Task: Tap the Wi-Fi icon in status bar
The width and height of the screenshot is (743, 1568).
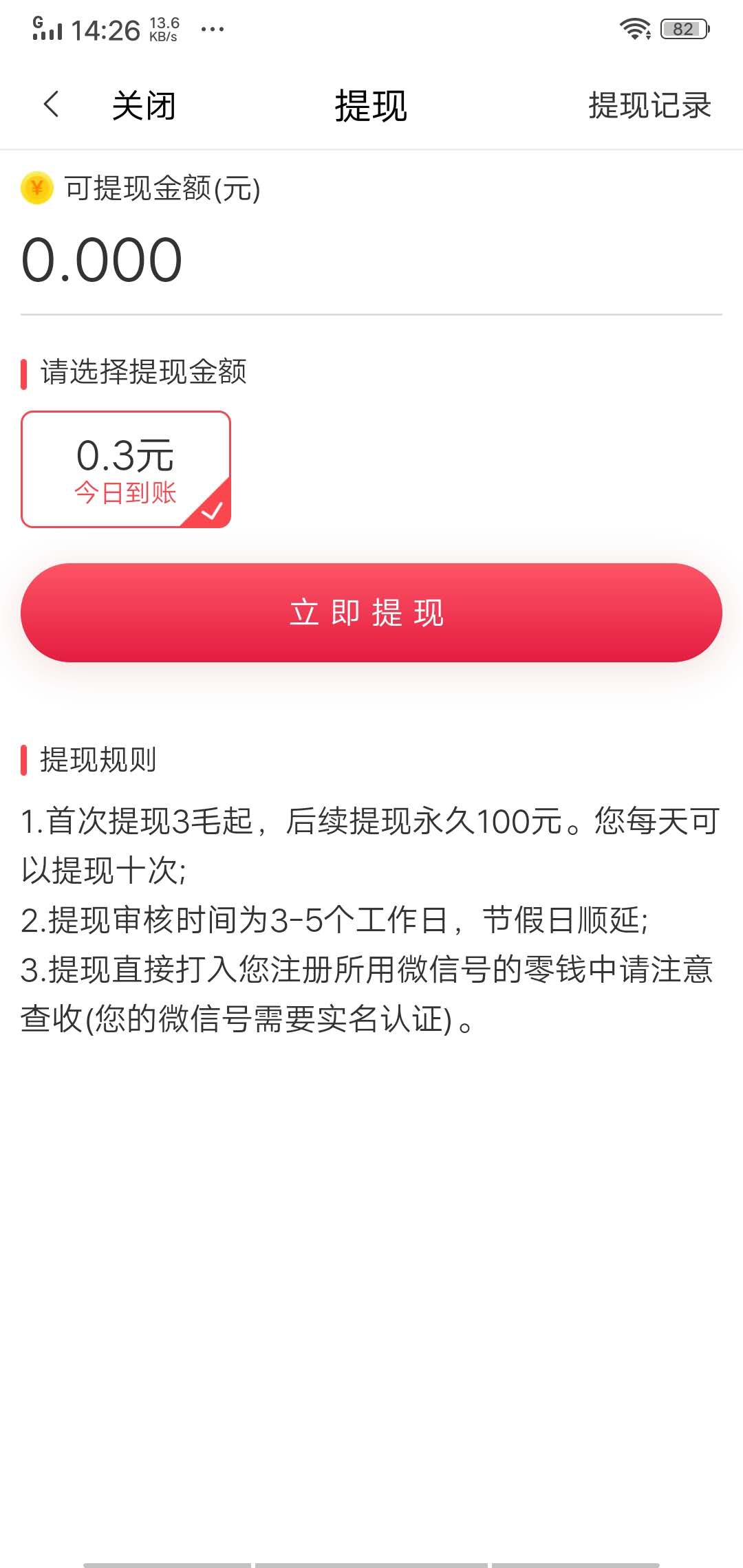Action: 637,28
